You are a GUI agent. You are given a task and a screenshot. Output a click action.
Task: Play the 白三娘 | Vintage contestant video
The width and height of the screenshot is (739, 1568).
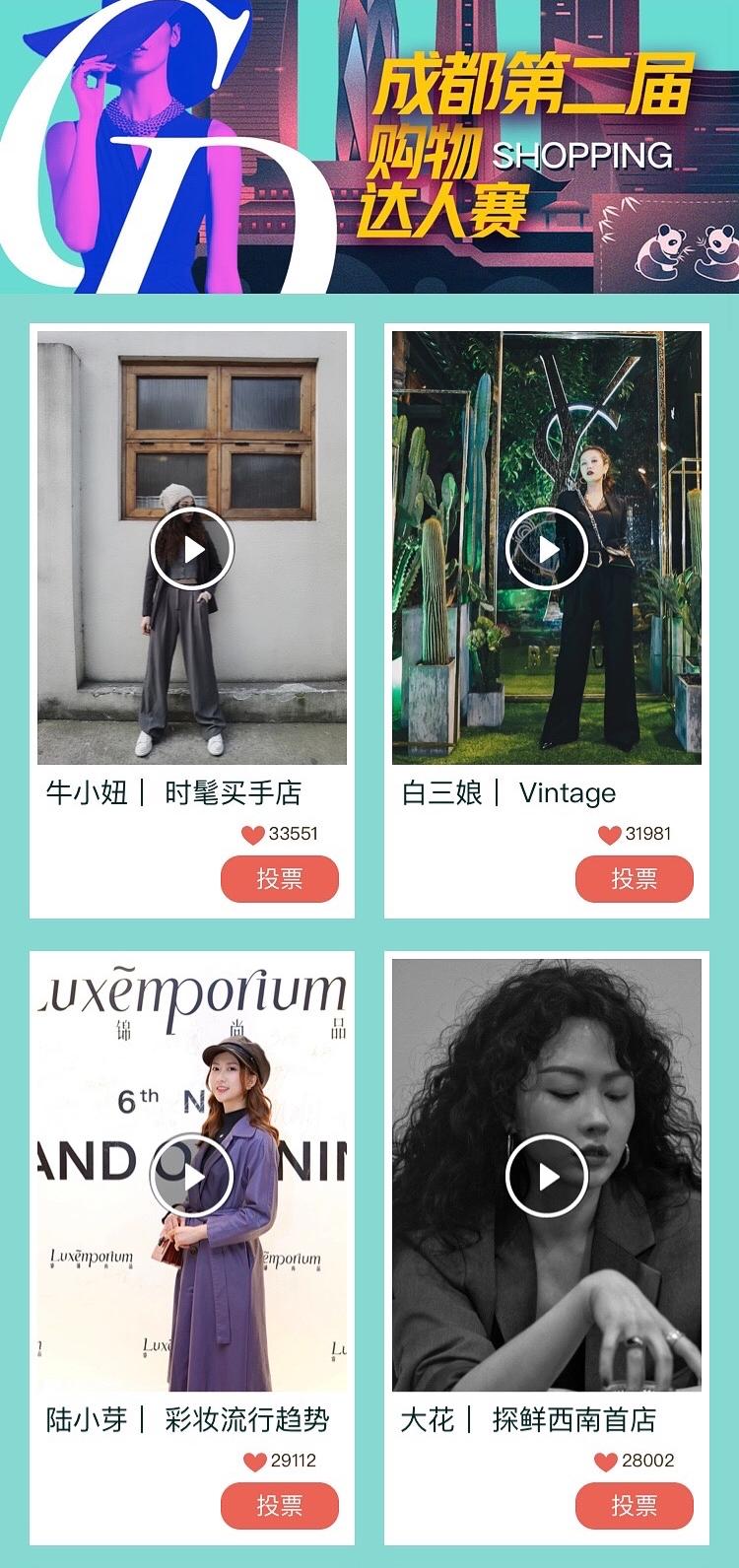(x=547, y=549)
